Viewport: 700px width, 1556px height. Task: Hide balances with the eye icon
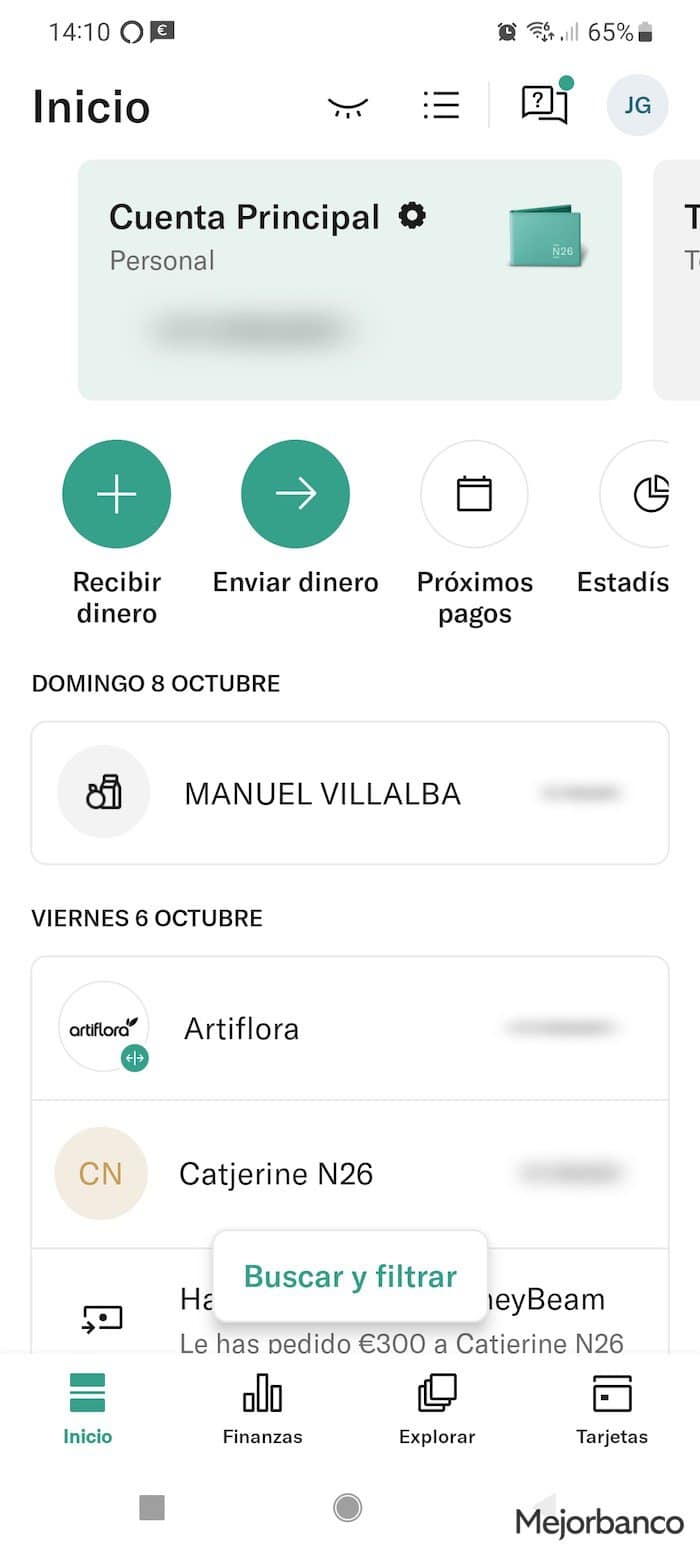pos(348,106)
